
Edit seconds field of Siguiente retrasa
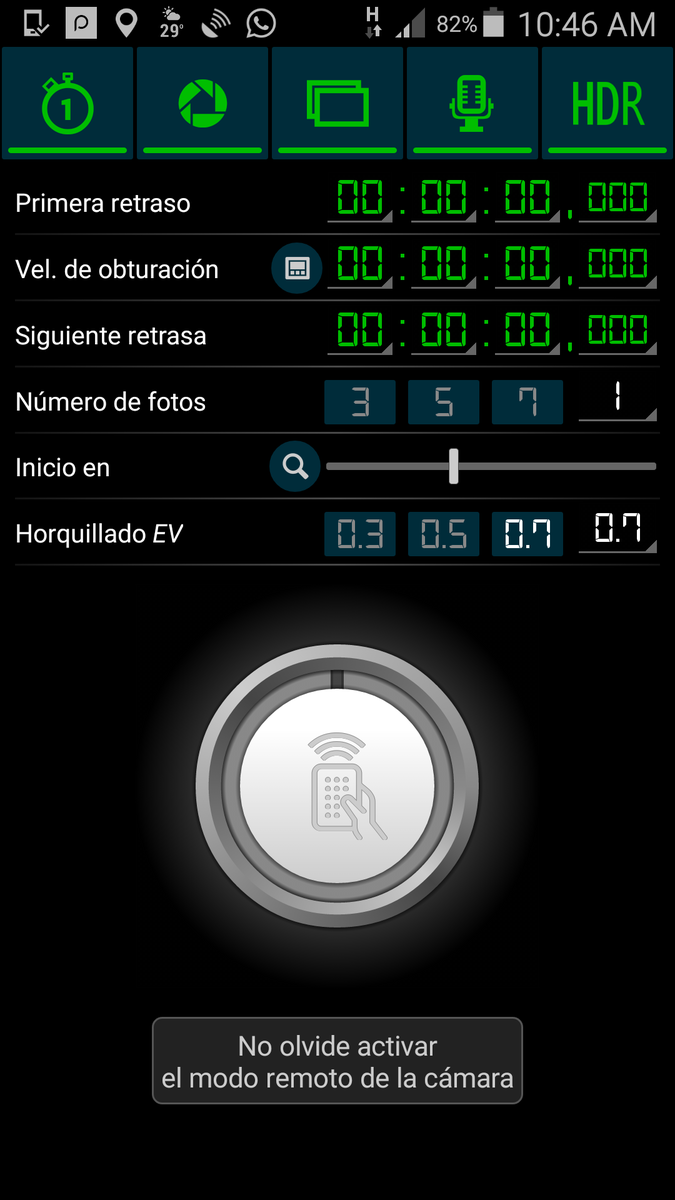(x=528, y=332)
